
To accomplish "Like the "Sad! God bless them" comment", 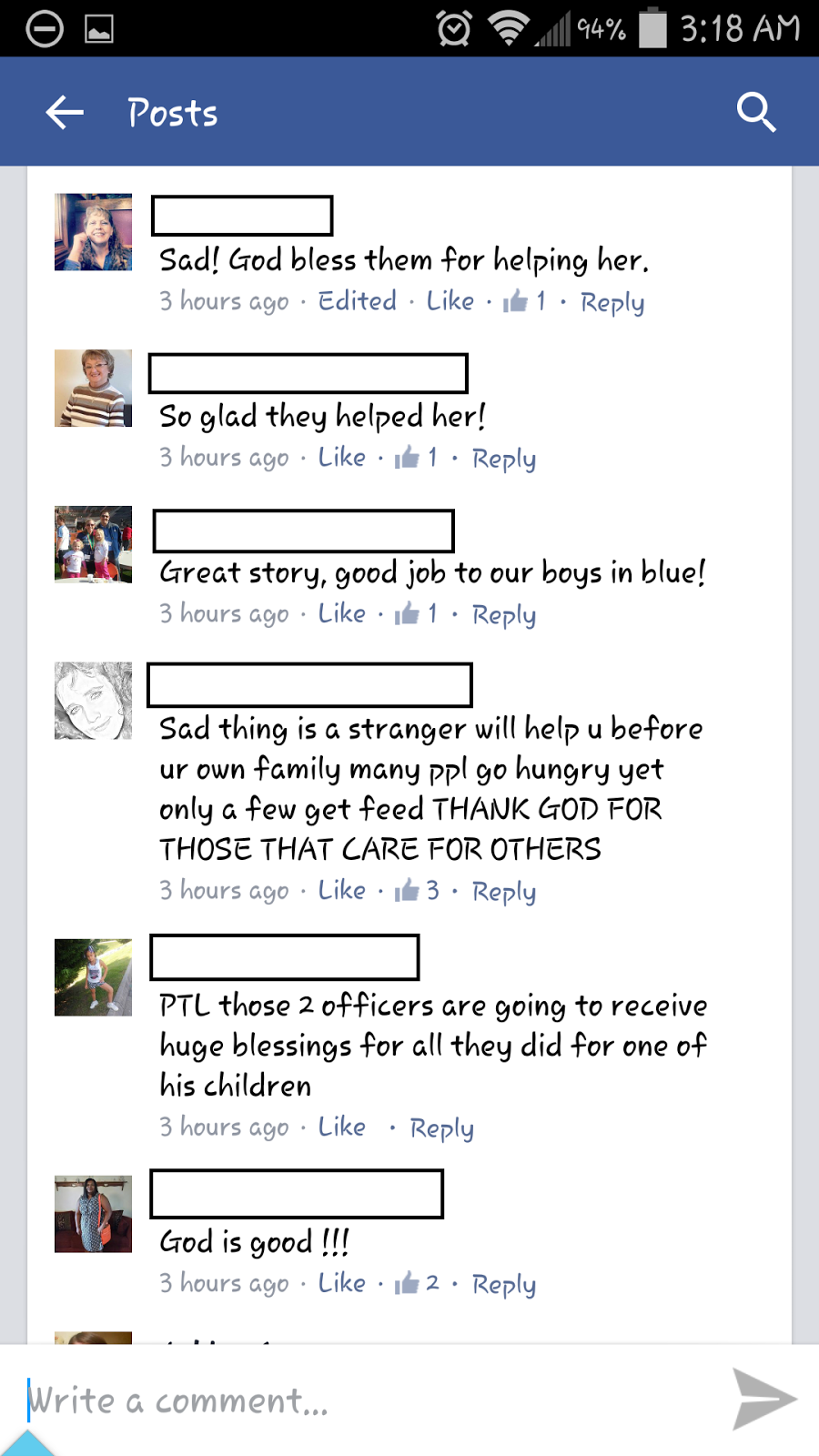I will coord(450,301).
